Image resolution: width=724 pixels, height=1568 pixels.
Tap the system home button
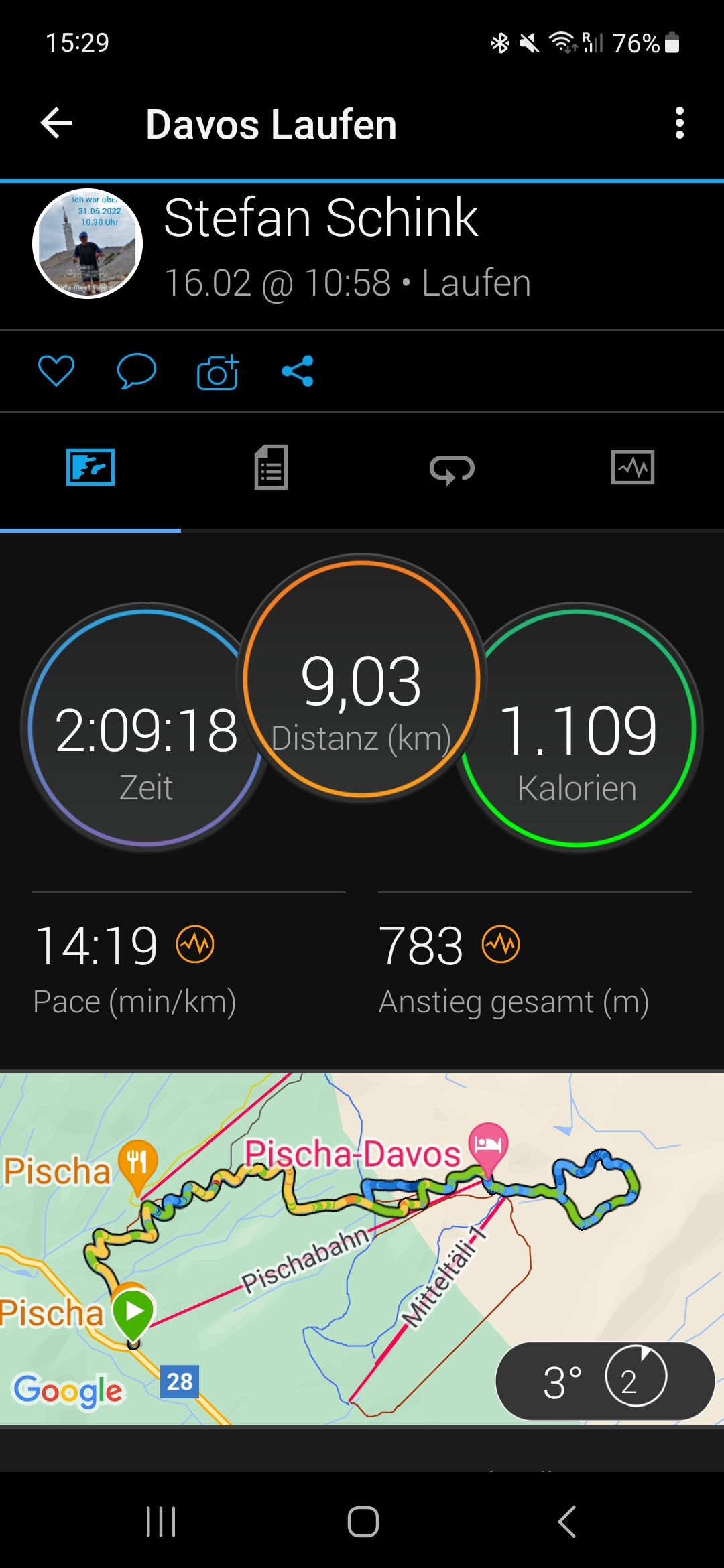click(363, 1521)
